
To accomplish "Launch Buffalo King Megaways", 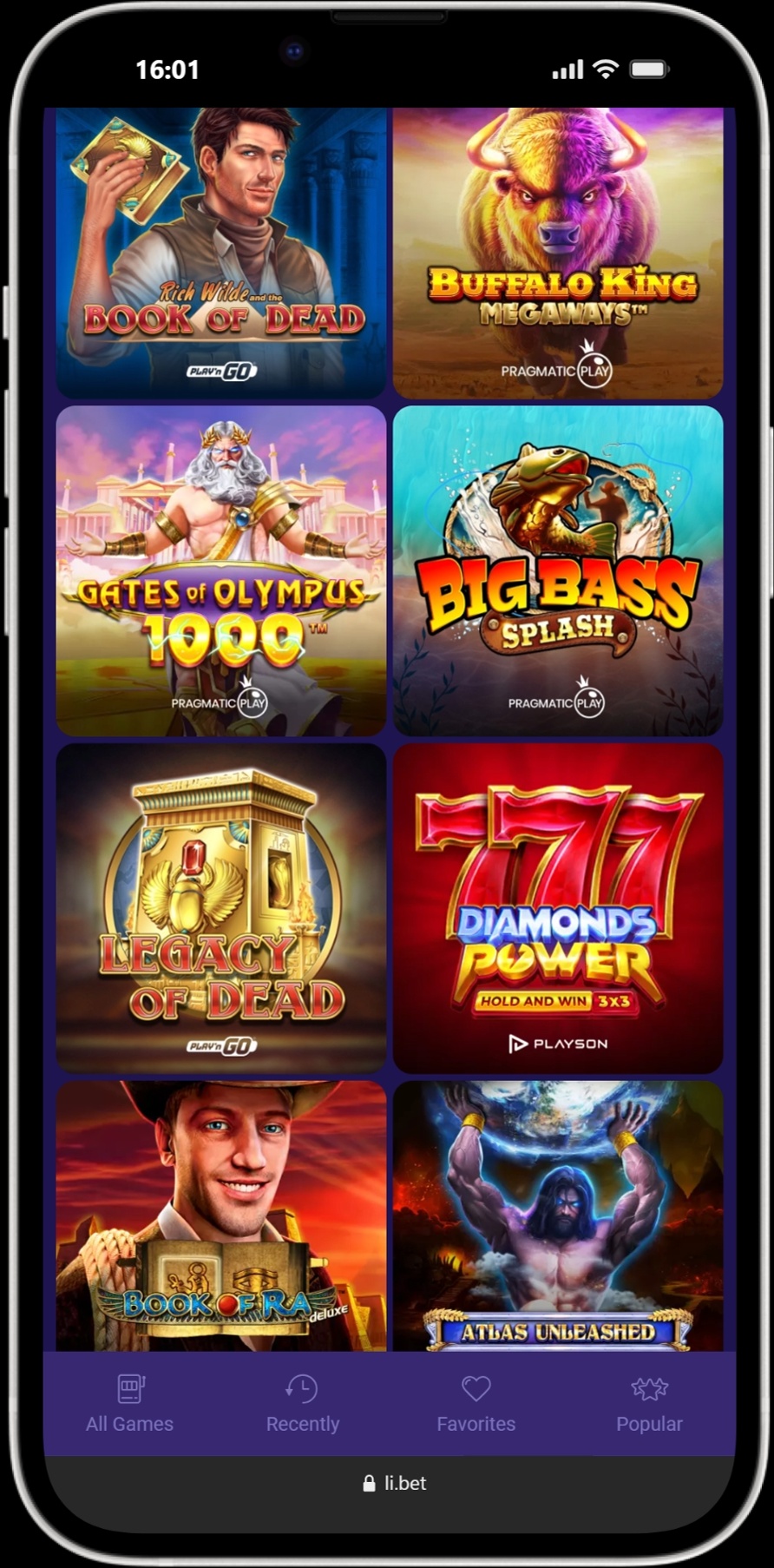I will [x=558, y=252].
